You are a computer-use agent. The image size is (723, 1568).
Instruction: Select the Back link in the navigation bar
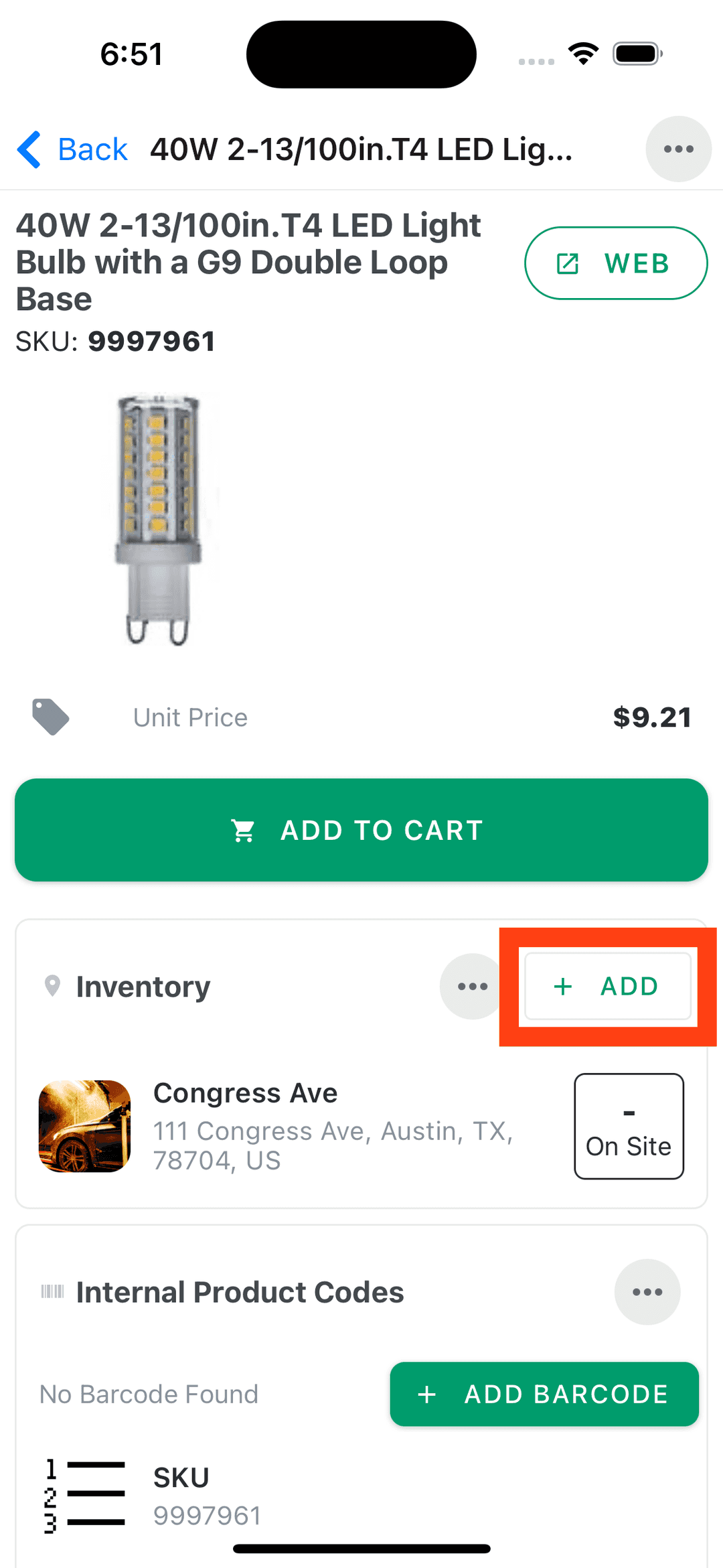click(92, 149)
